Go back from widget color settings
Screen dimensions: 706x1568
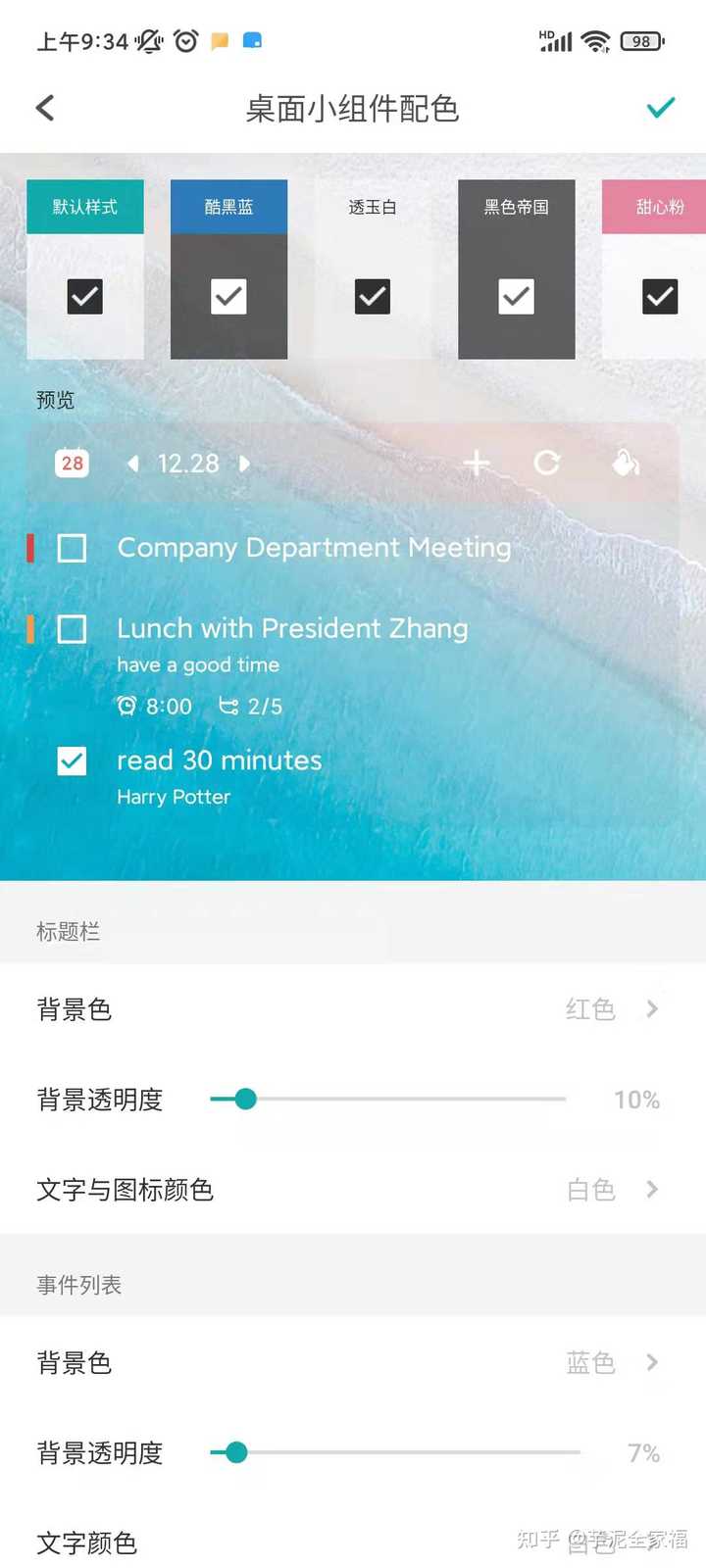45,108
